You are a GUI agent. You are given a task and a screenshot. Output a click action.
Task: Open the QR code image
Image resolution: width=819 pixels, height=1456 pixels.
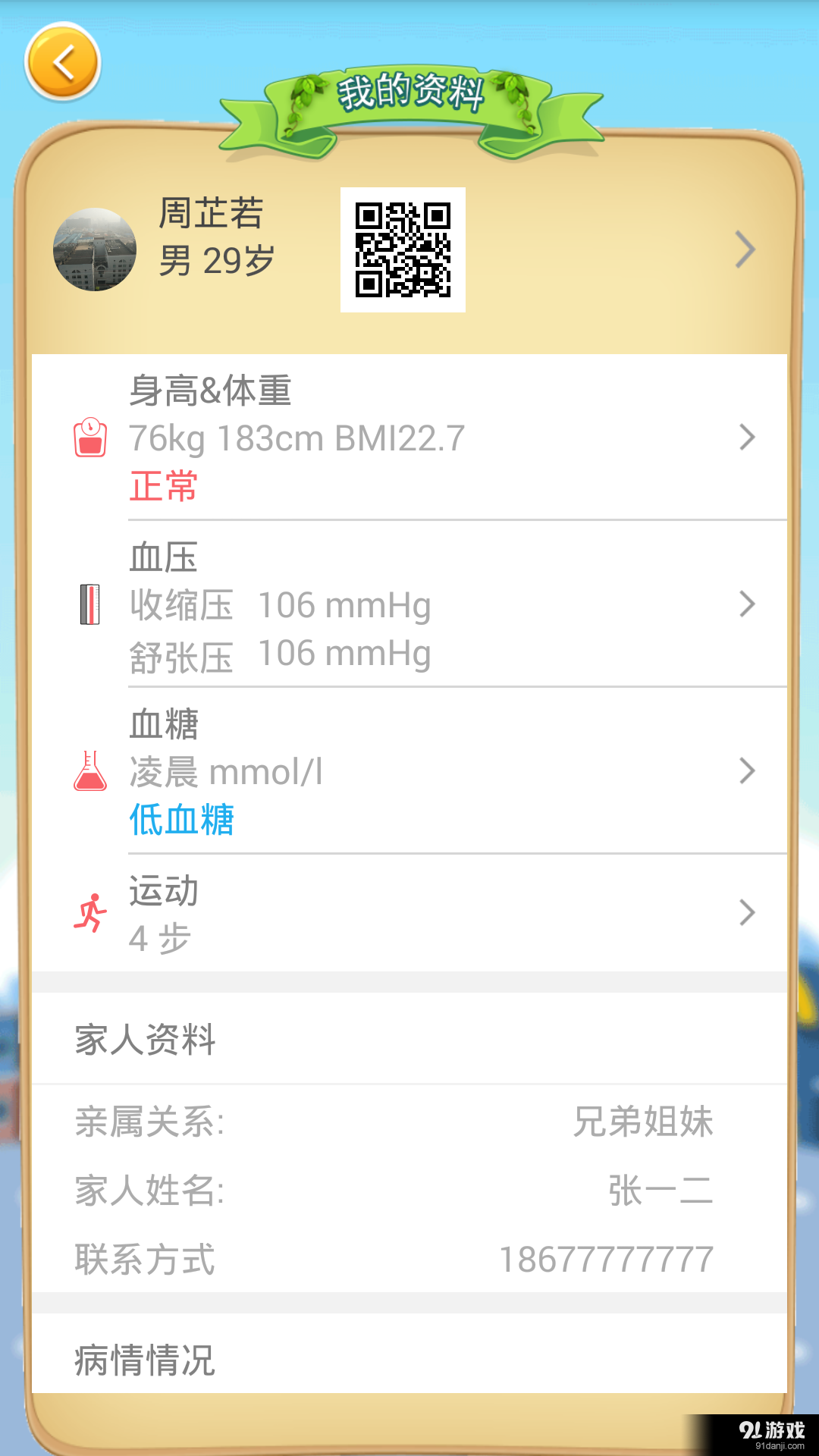tap(403, 250)
